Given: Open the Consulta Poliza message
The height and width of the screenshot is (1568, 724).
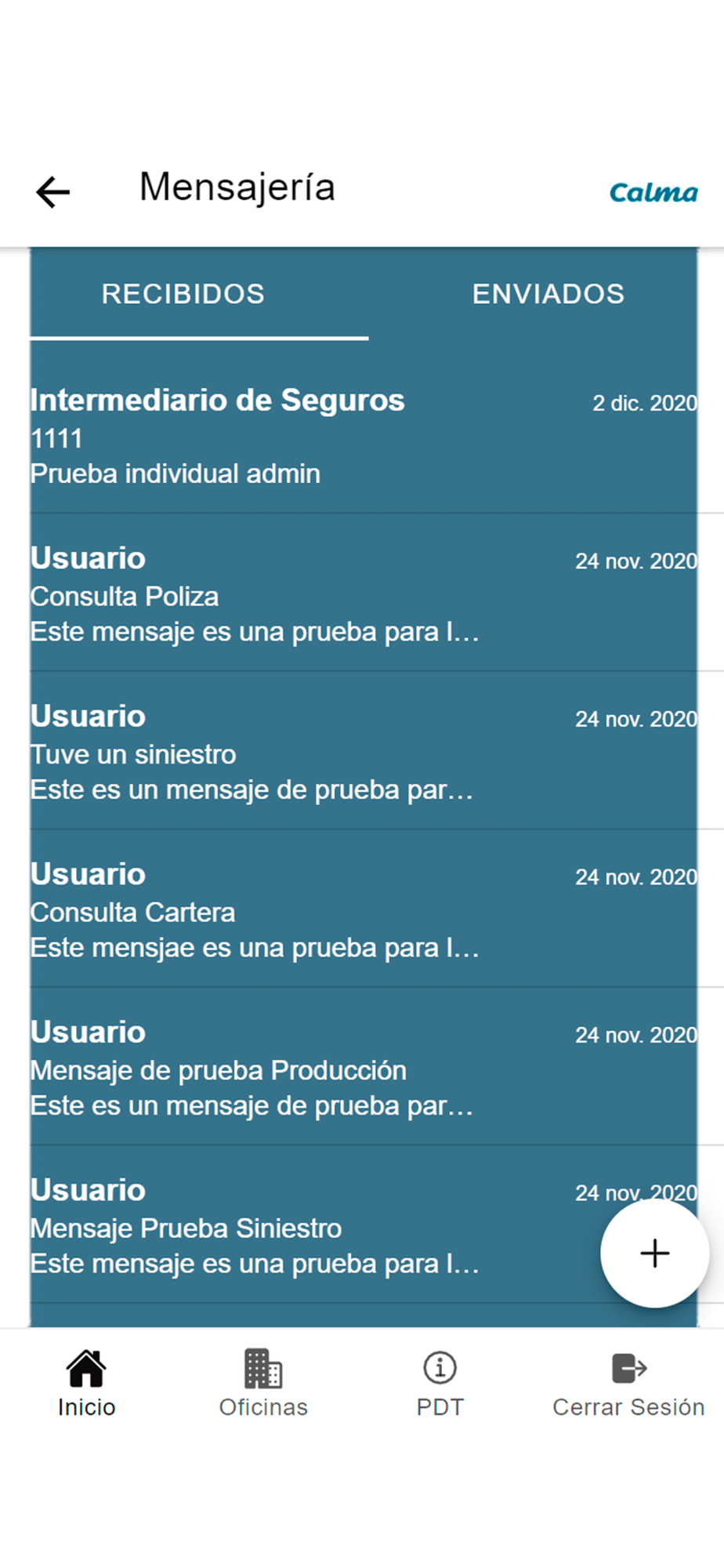Looking at the screenshot, I should point(364,593).
